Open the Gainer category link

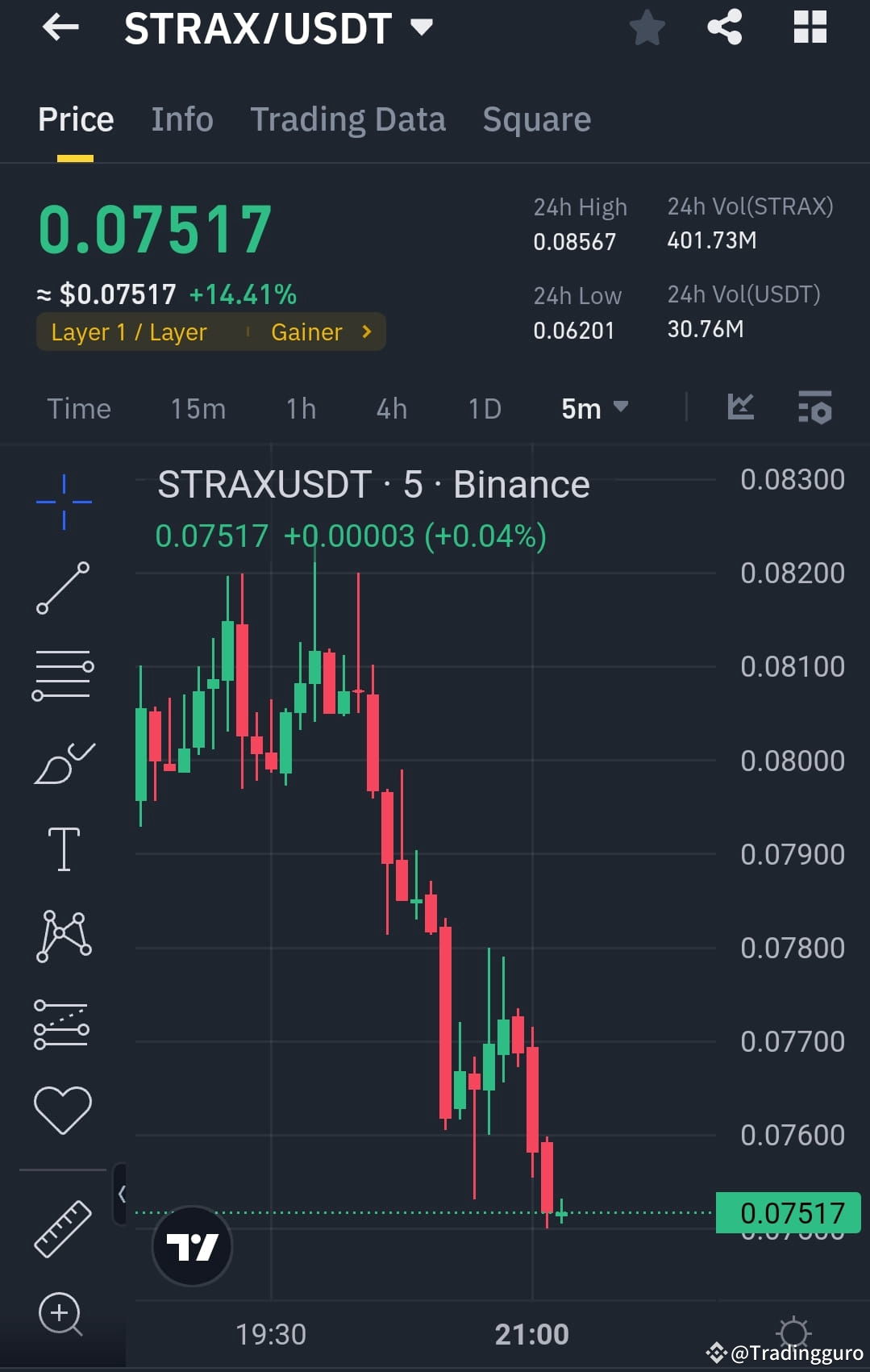pyautogui.click(x=318, y=332)
